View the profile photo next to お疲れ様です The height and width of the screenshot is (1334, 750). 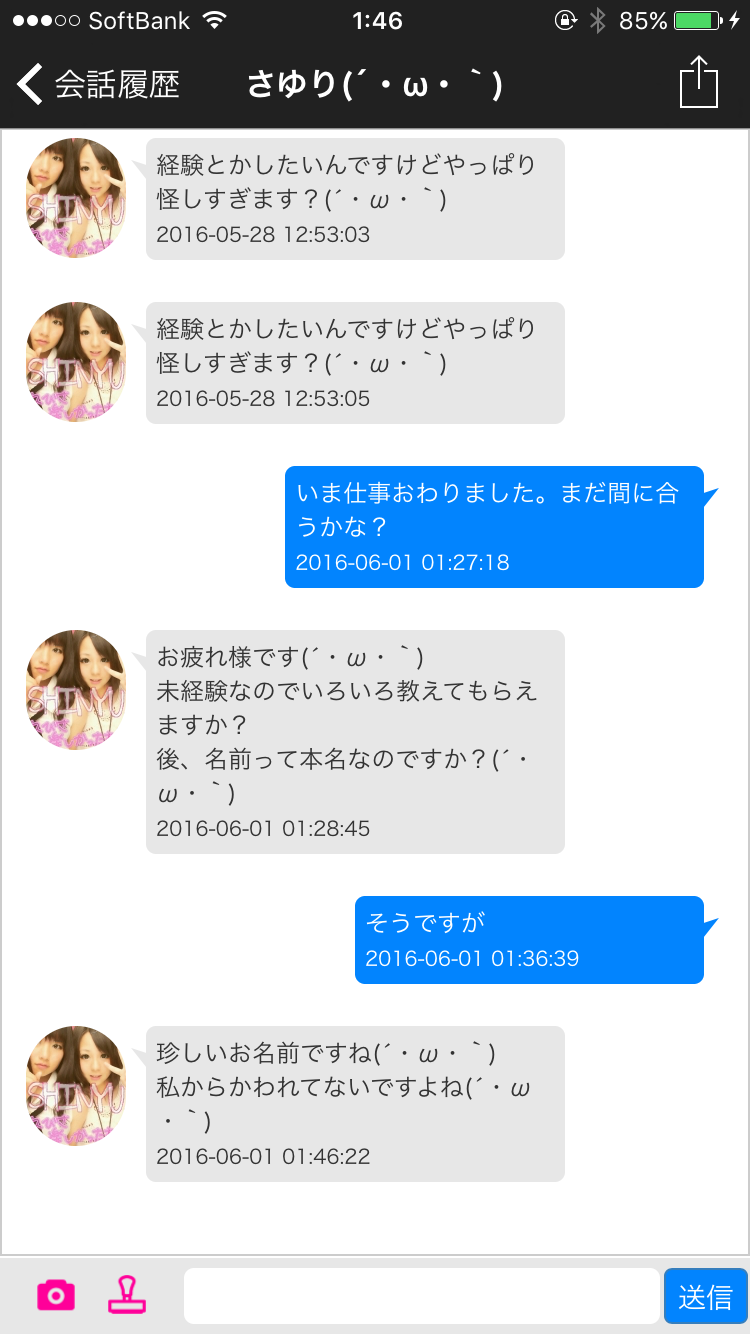[x=76, y=690]
